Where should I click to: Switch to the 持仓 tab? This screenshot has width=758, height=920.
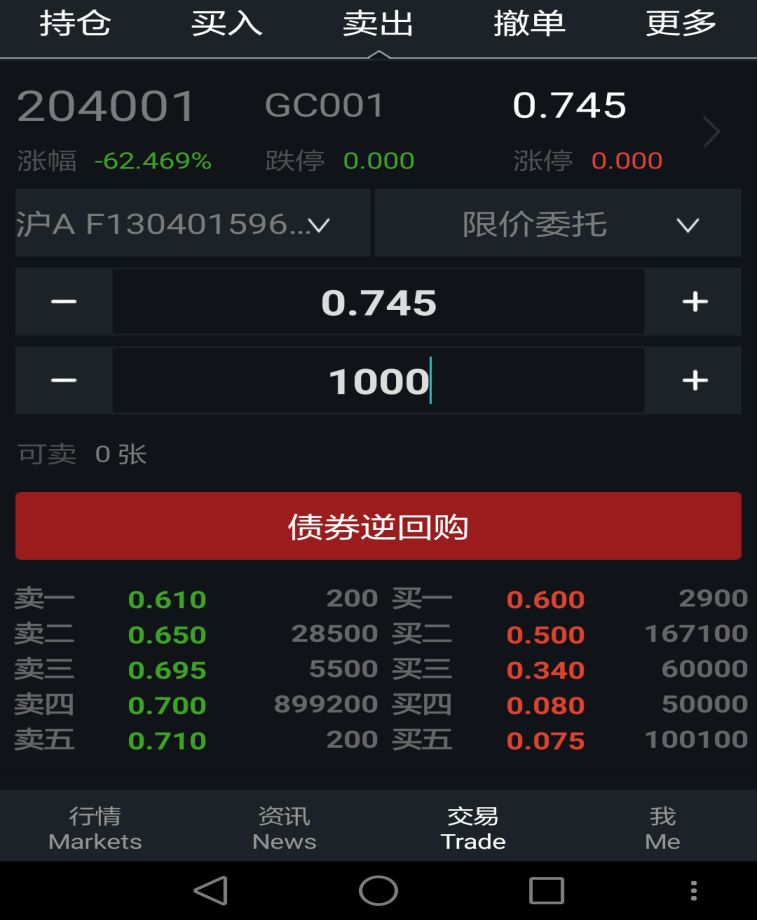pos(75,24)
